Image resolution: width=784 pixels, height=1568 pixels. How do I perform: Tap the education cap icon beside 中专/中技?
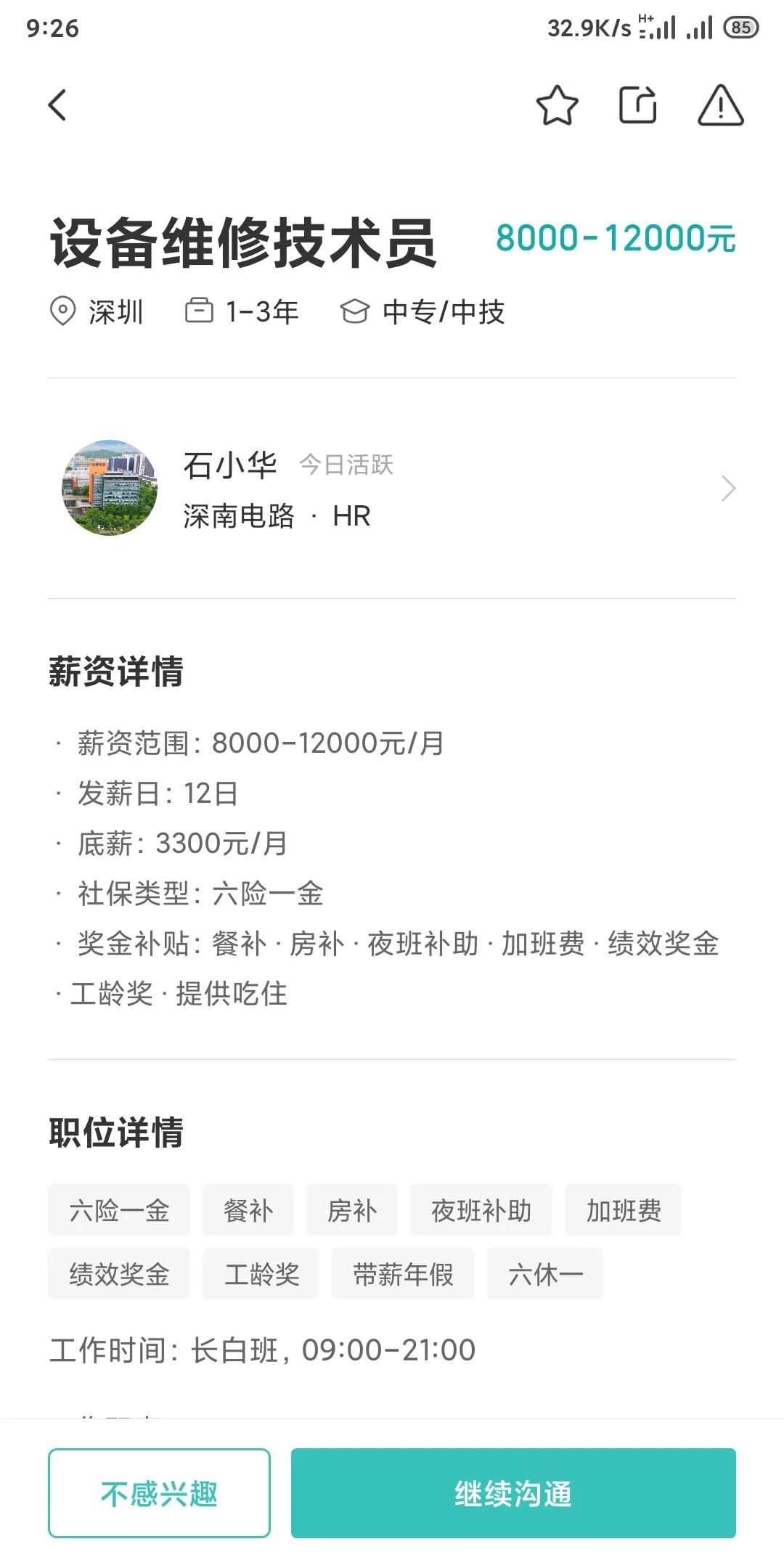[x=356, y=311]
